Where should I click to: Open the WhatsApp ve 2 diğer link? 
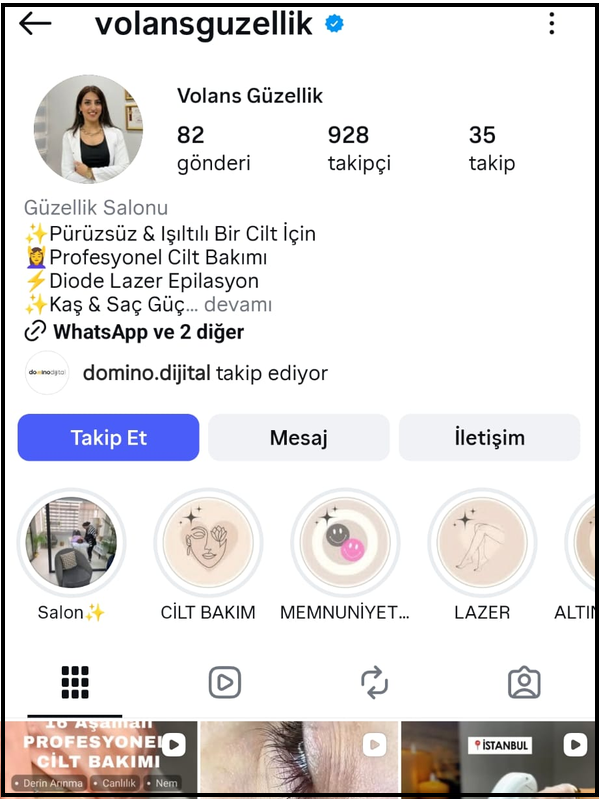tap(148, 332)
